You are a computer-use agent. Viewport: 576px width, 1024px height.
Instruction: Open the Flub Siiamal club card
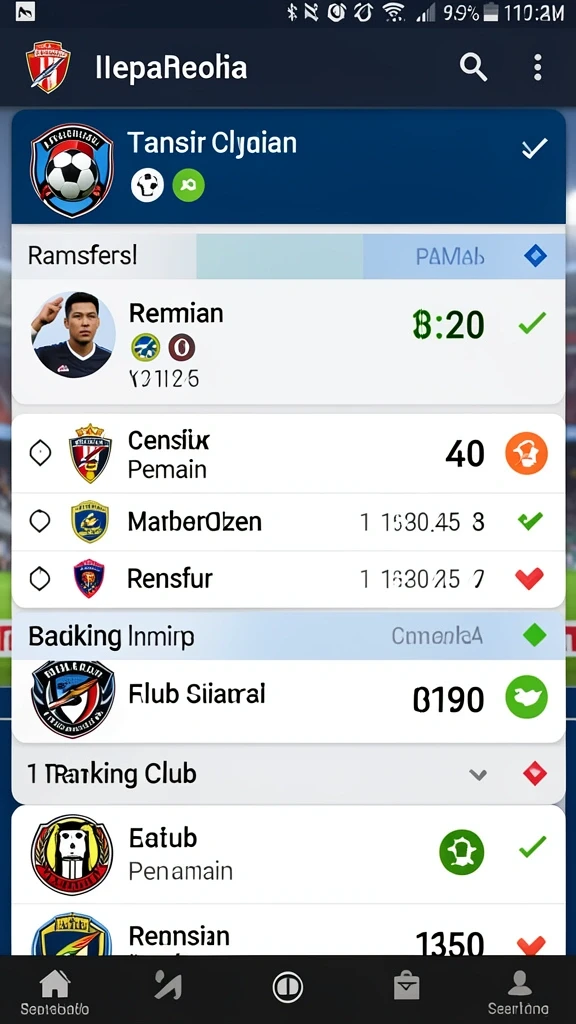tap(288, 700)
